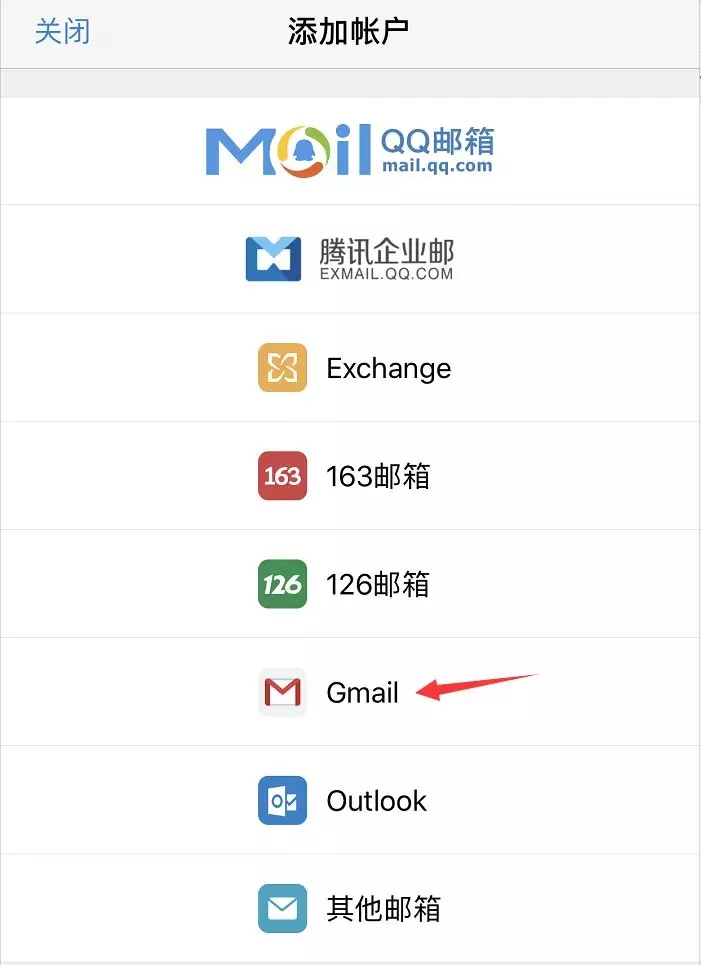Select QQ邮箱 account type
Viewport: 701px width, 965px height.
tap(350, 150)
